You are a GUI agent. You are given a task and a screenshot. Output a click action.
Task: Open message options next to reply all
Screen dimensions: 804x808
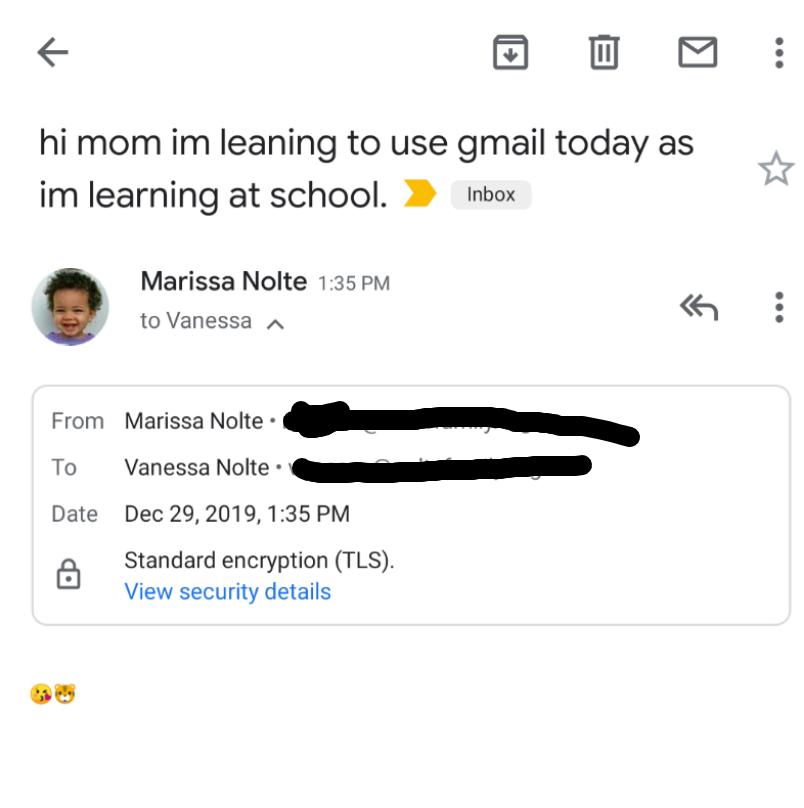pos(779,307)
